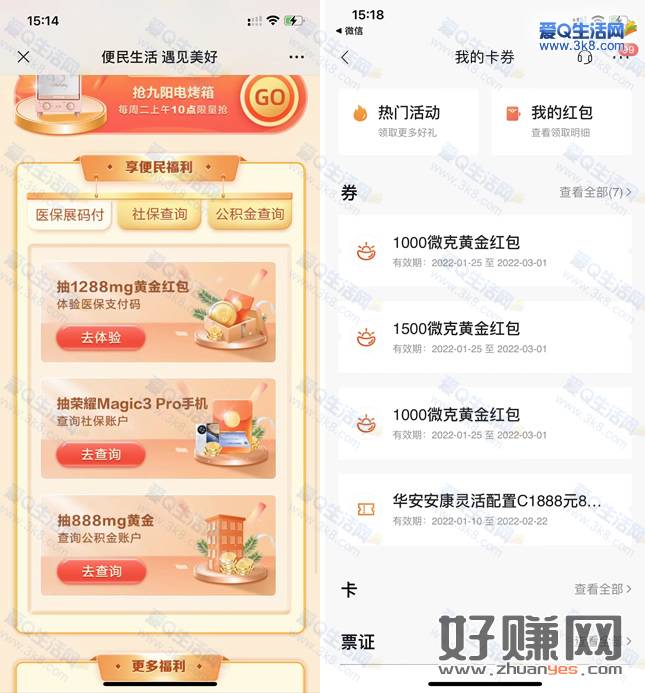Tap 去查询 for 888mg黄金

point(101,571)
